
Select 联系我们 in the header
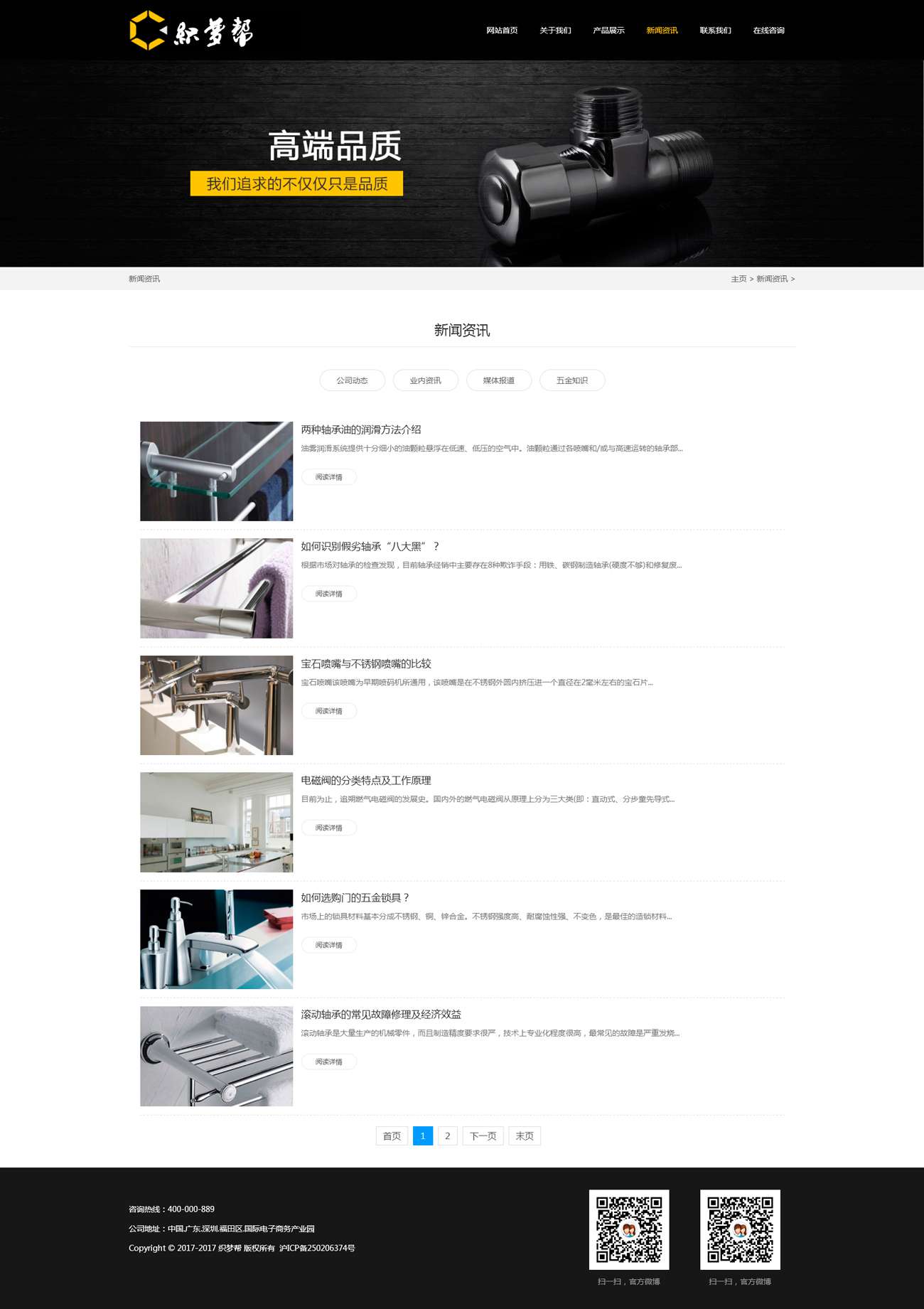click(x=715, y=31)
